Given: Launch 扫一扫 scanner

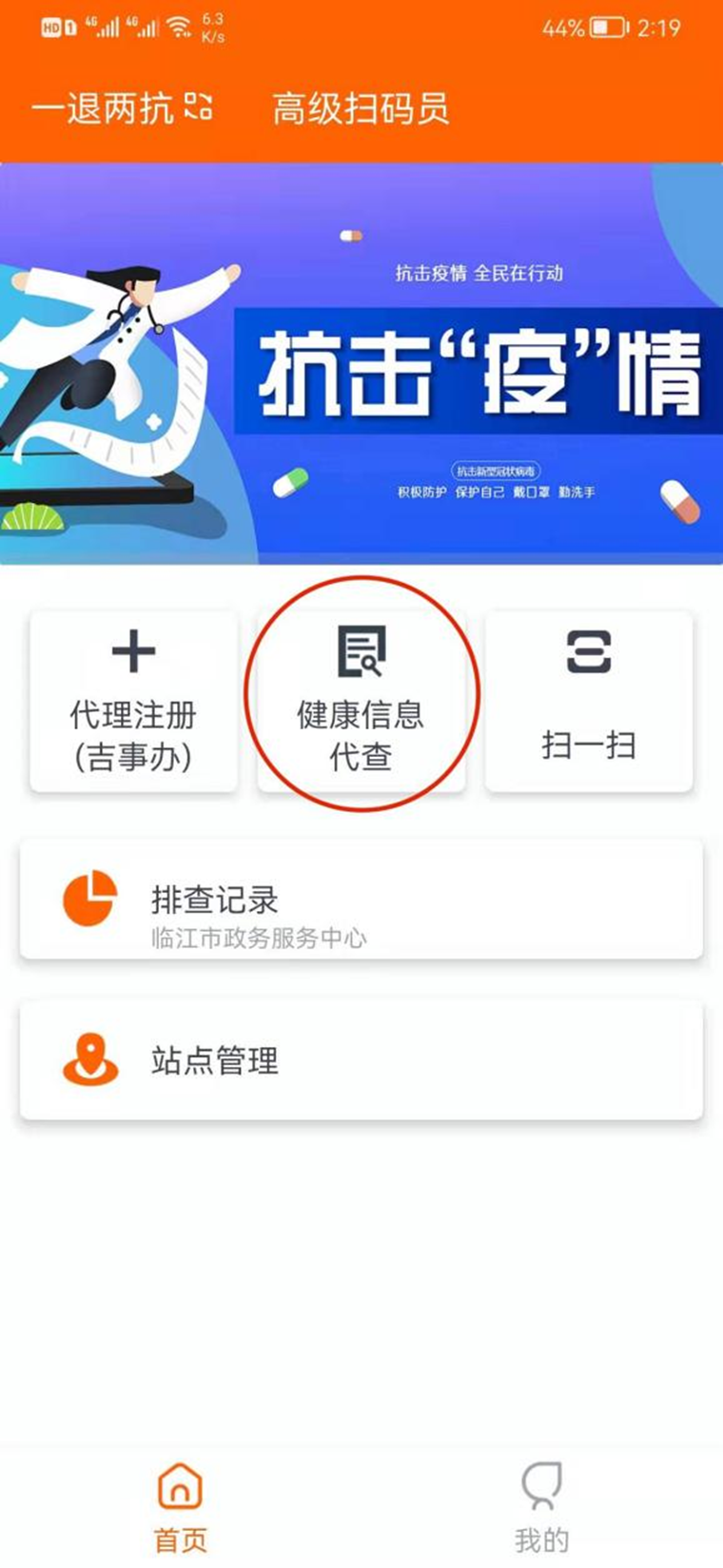Looking at the screenshot, I should (589, 701).
